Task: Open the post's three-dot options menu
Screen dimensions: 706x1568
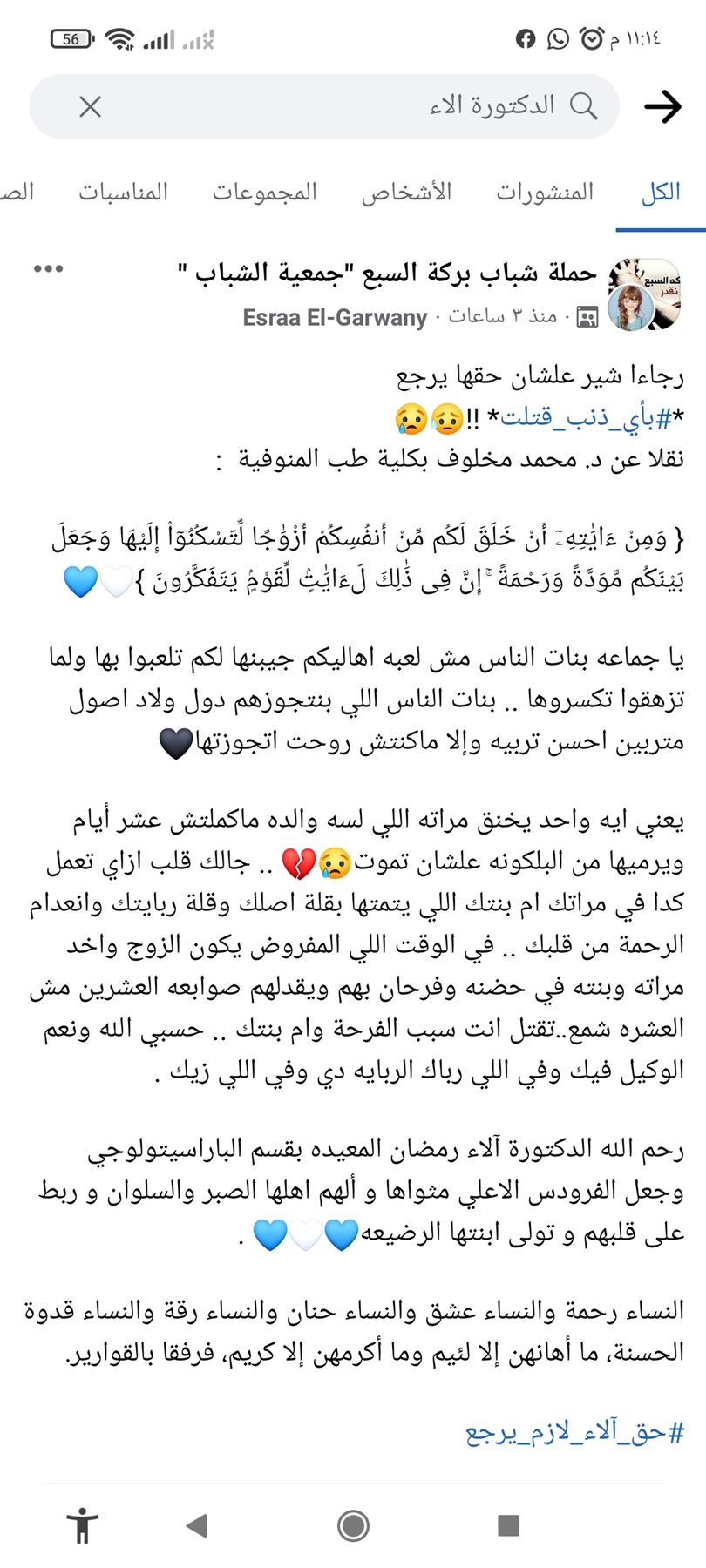Action: (x=48, y=269)
